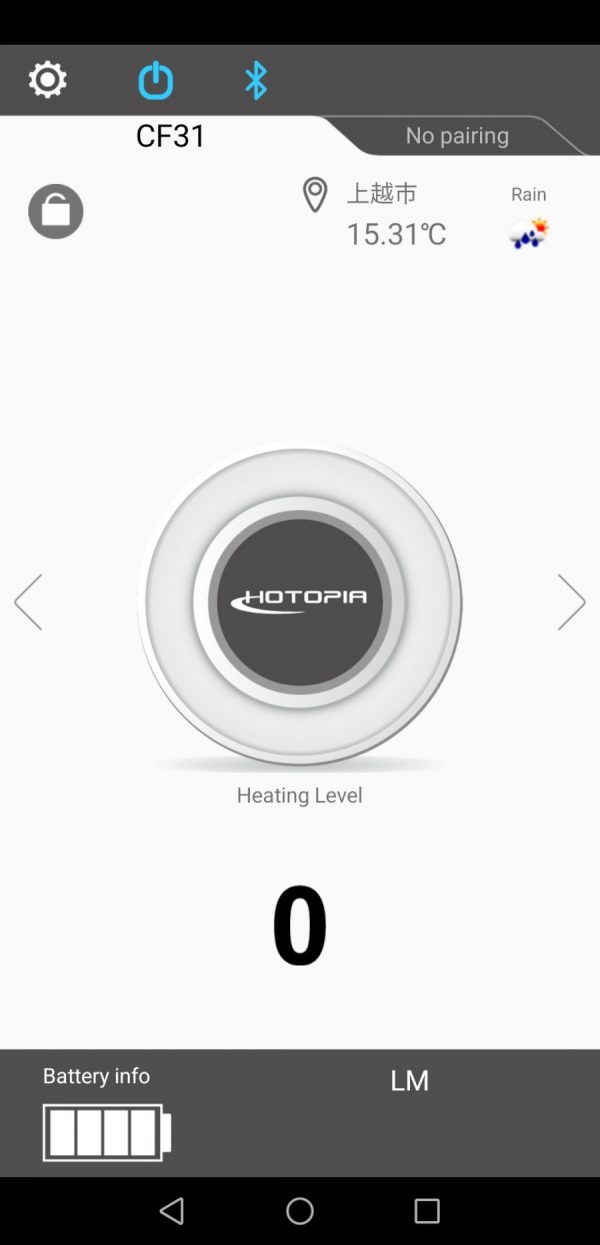Open the recent apps view
This screenshot has height=1245, width=600.
tap(427, 1211)
